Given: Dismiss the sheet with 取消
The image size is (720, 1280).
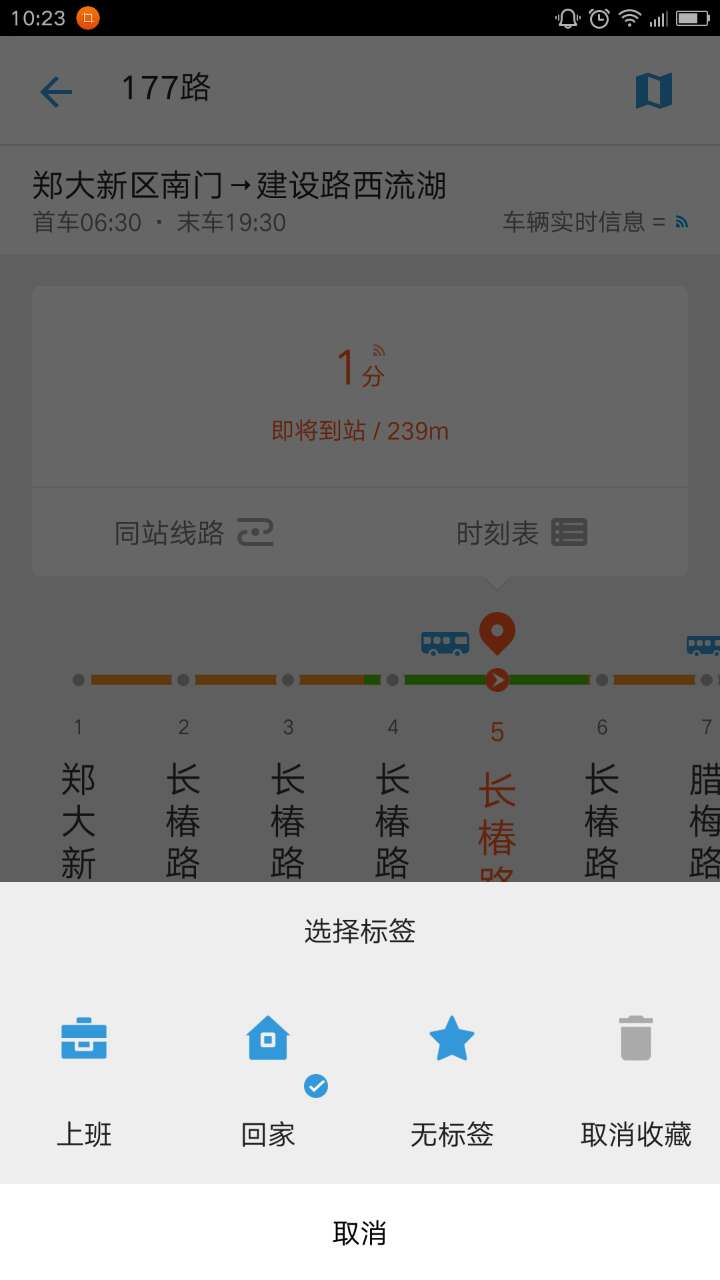Looking at the screenshot, I should [360, 1232].
